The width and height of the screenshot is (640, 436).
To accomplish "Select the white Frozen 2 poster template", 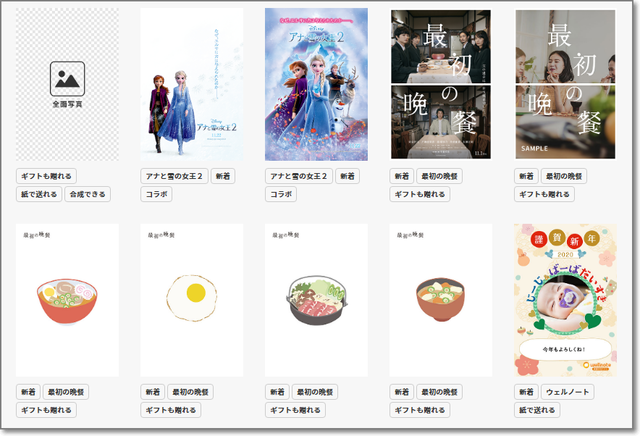I will tap(191, 84).
